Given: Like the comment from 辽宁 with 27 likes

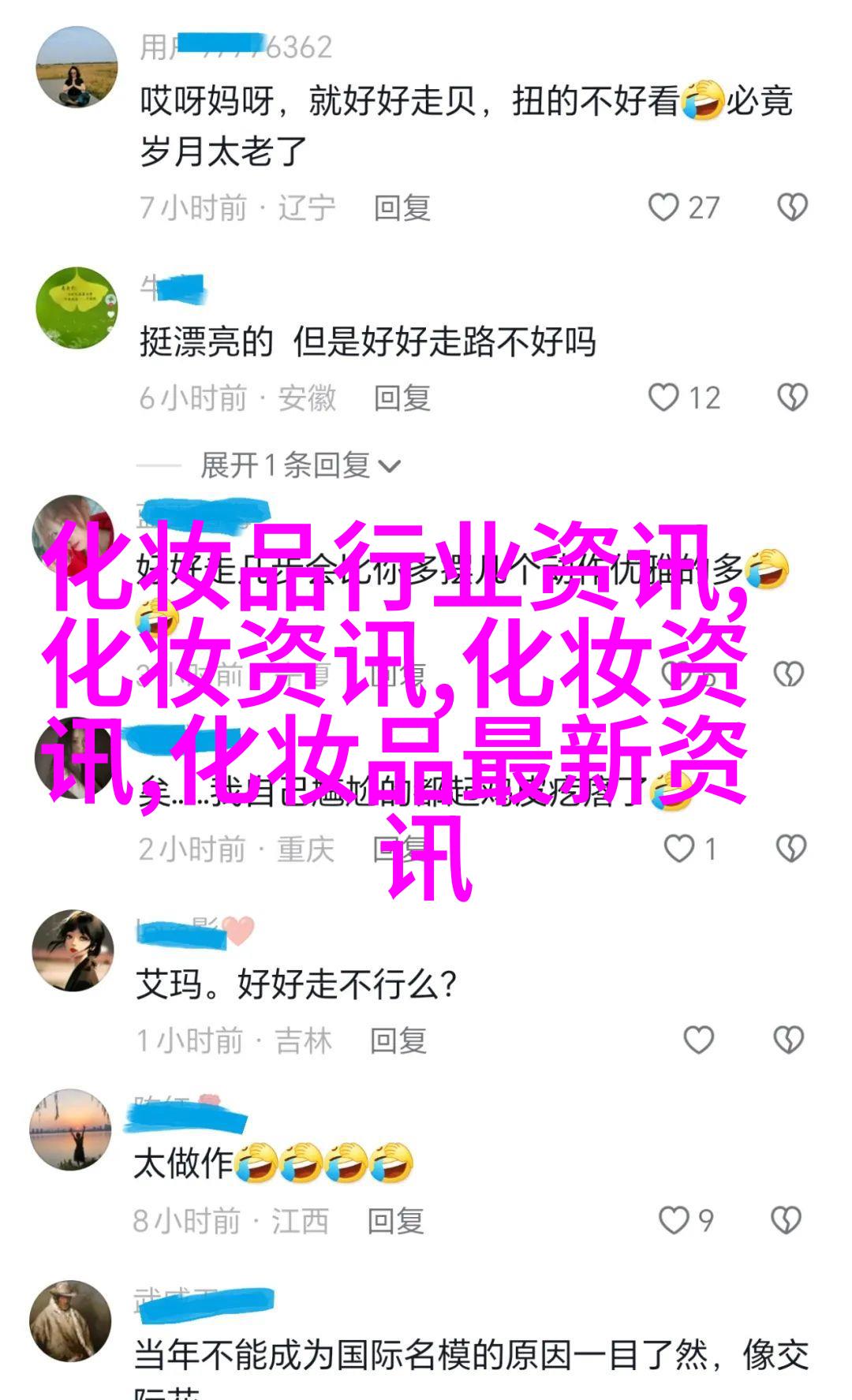Looking at the screenshot, I should (x=664, y=207).
